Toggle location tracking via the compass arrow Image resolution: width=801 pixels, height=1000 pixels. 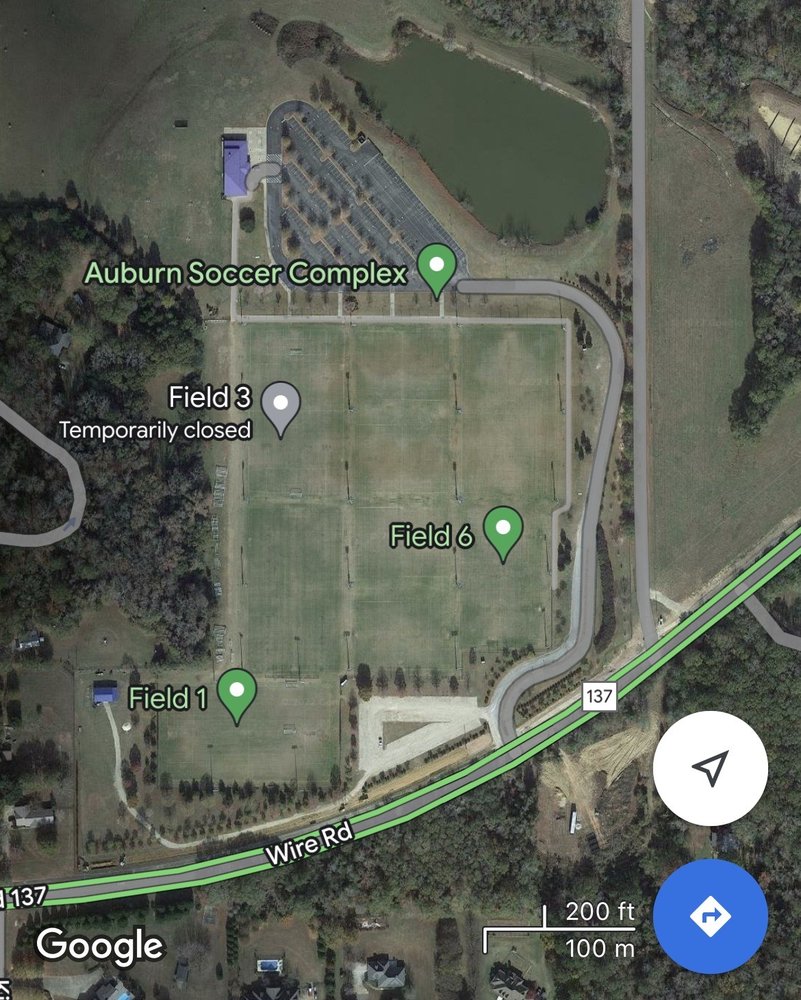[711, 767]
